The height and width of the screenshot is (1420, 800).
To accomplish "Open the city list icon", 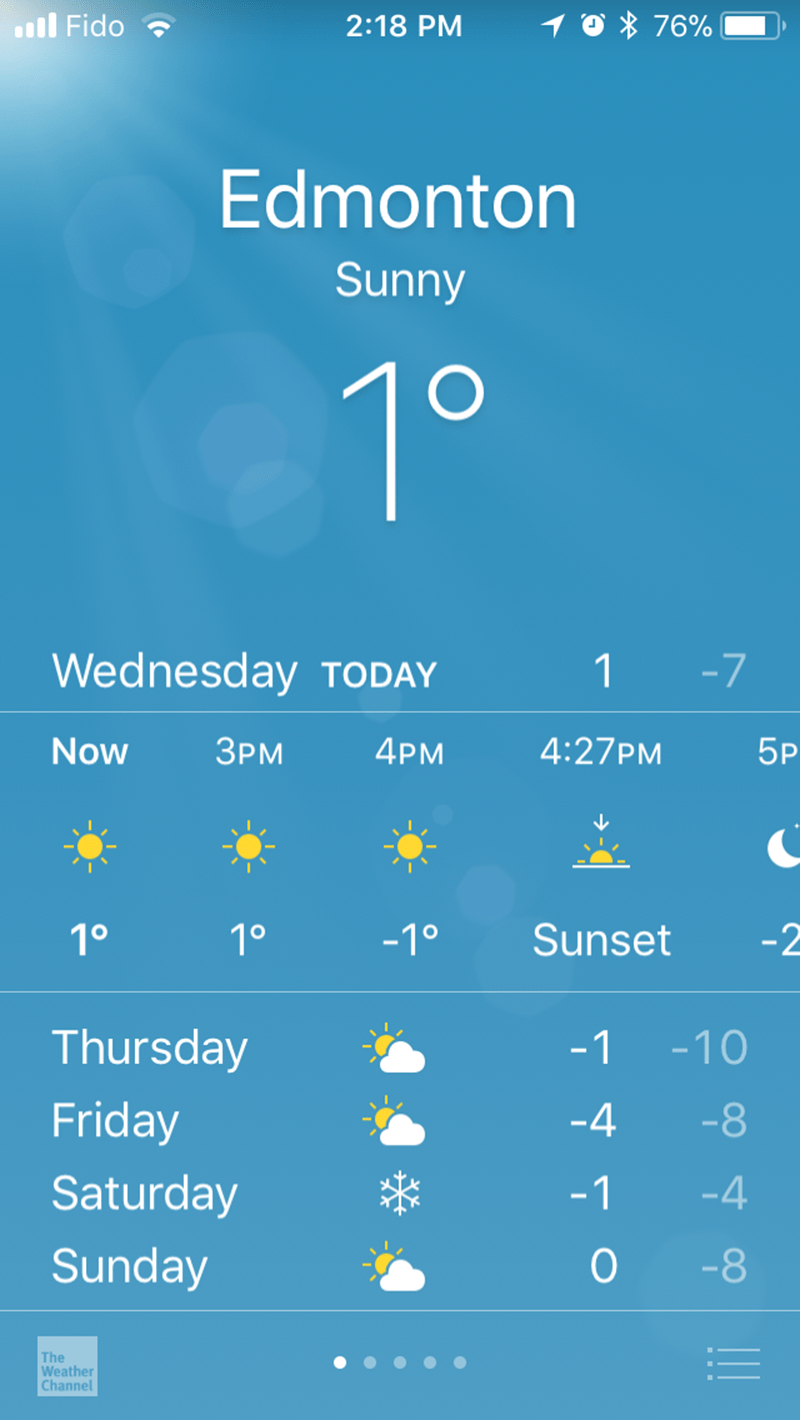I will 733,1363.
